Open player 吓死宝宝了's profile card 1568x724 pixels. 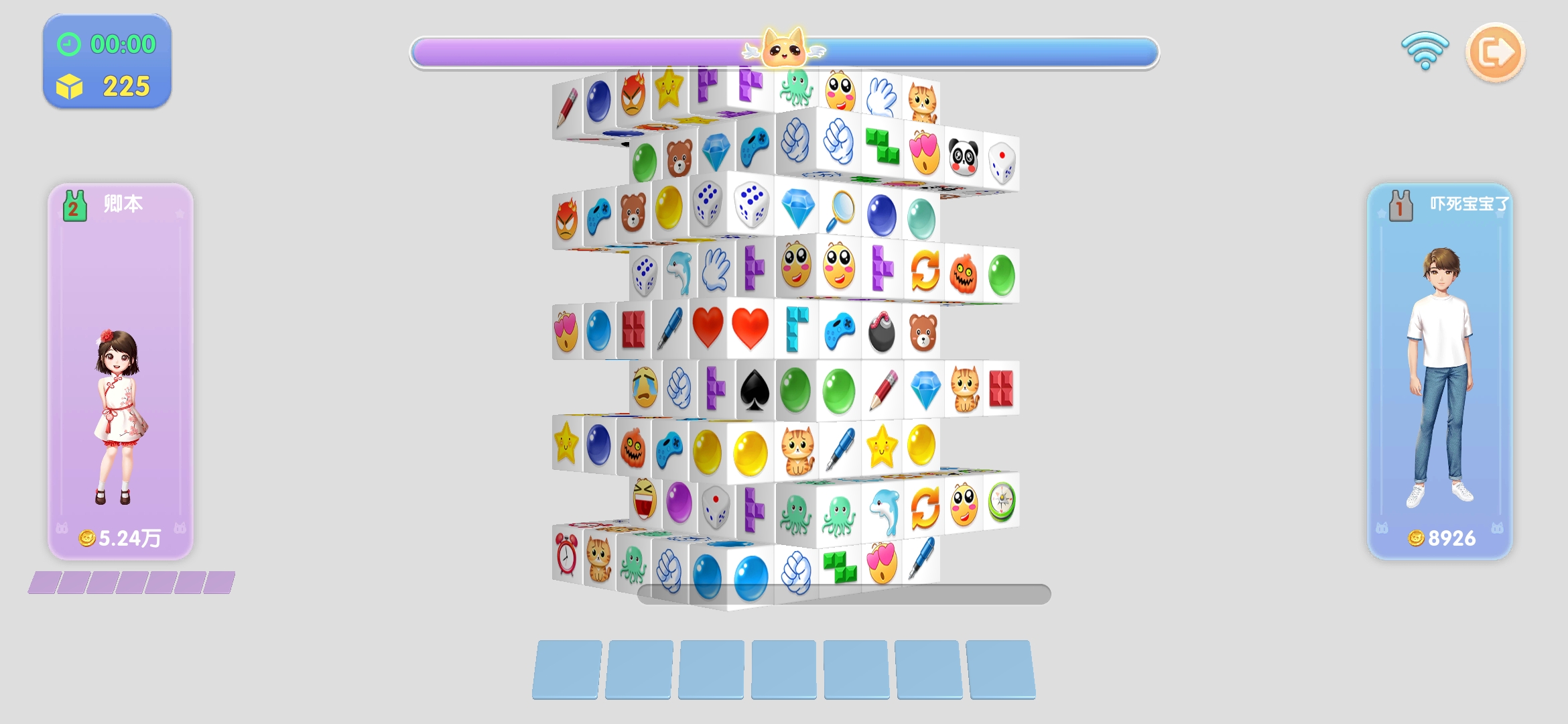1439,371
